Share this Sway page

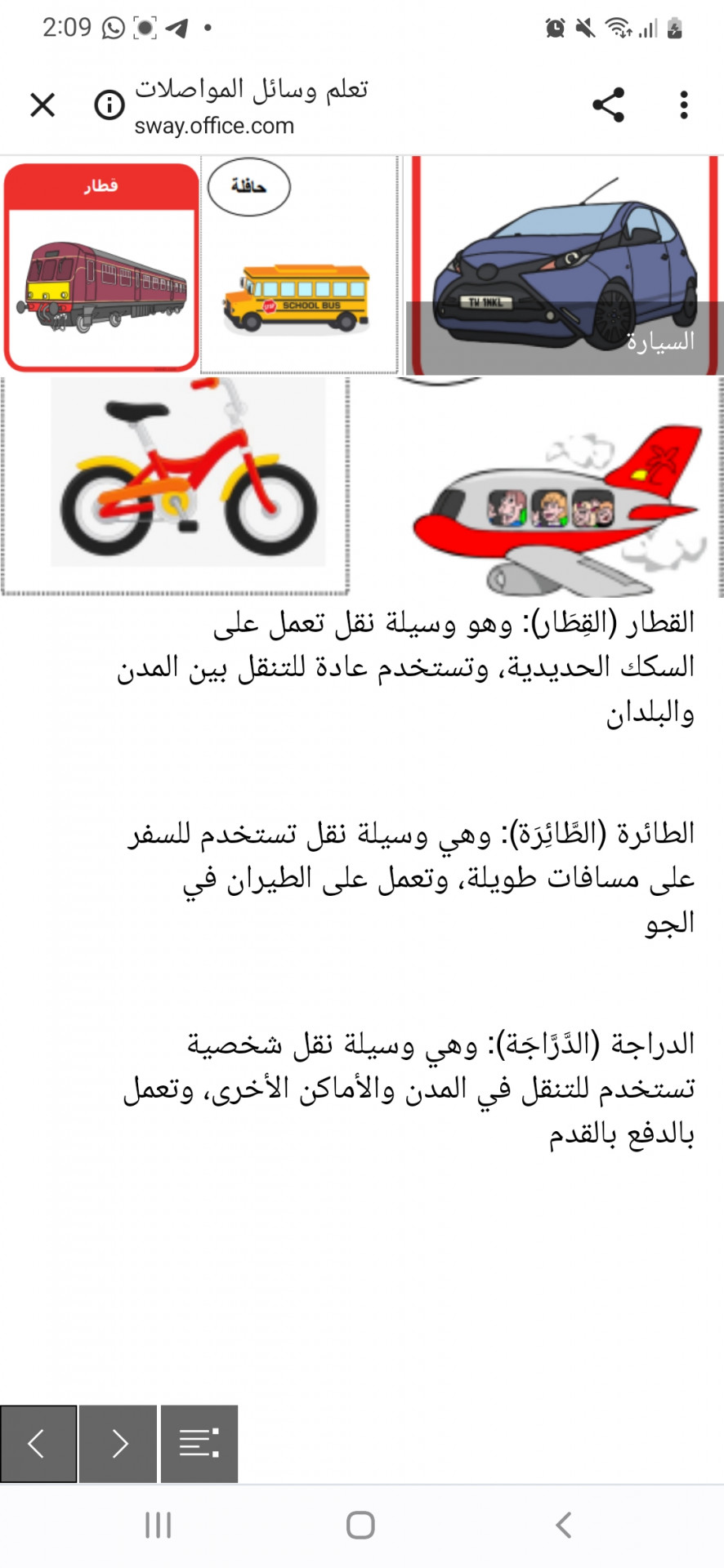point(608,105)
